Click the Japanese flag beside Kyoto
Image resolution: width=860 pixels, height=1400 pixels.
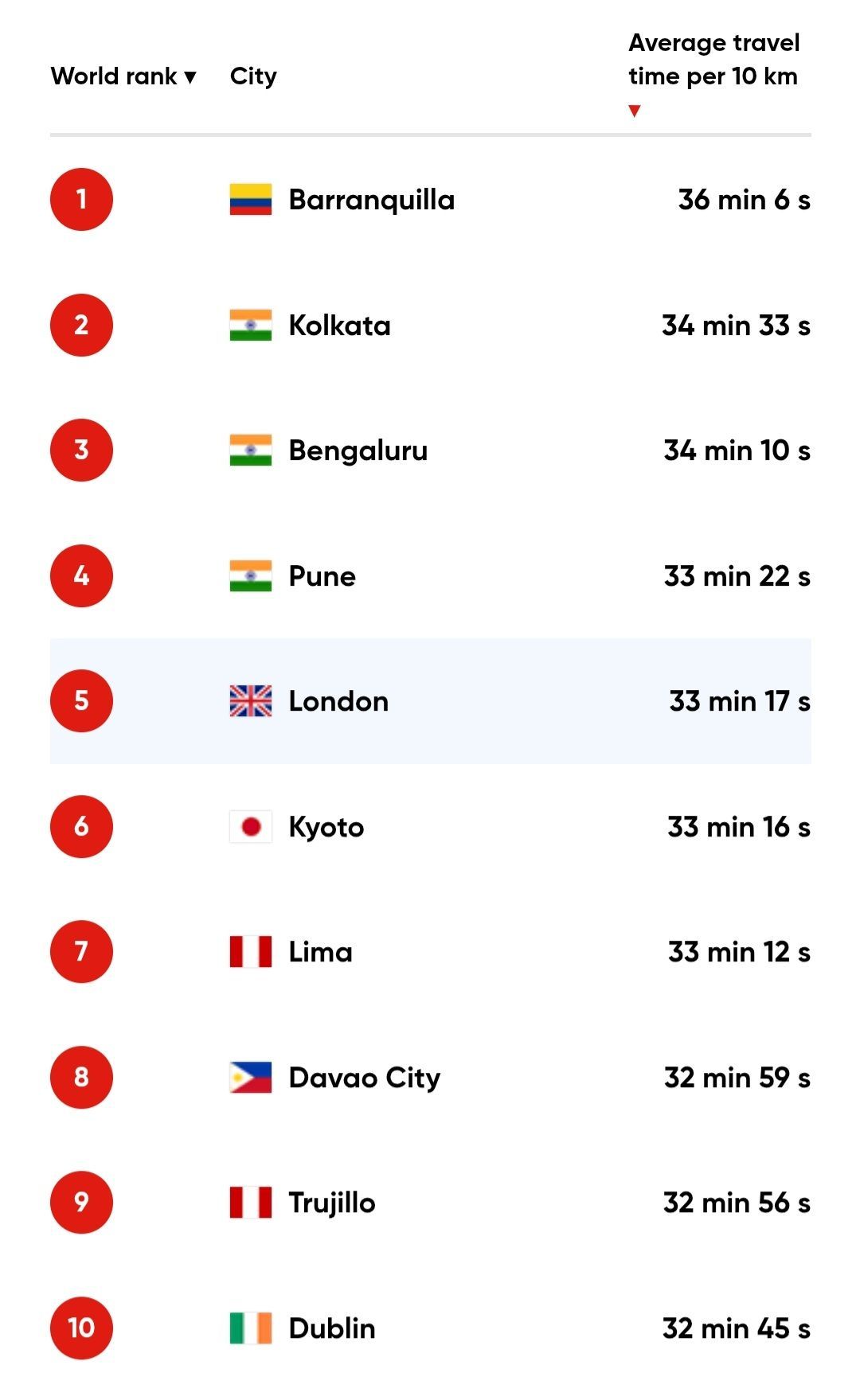[251, 826]
